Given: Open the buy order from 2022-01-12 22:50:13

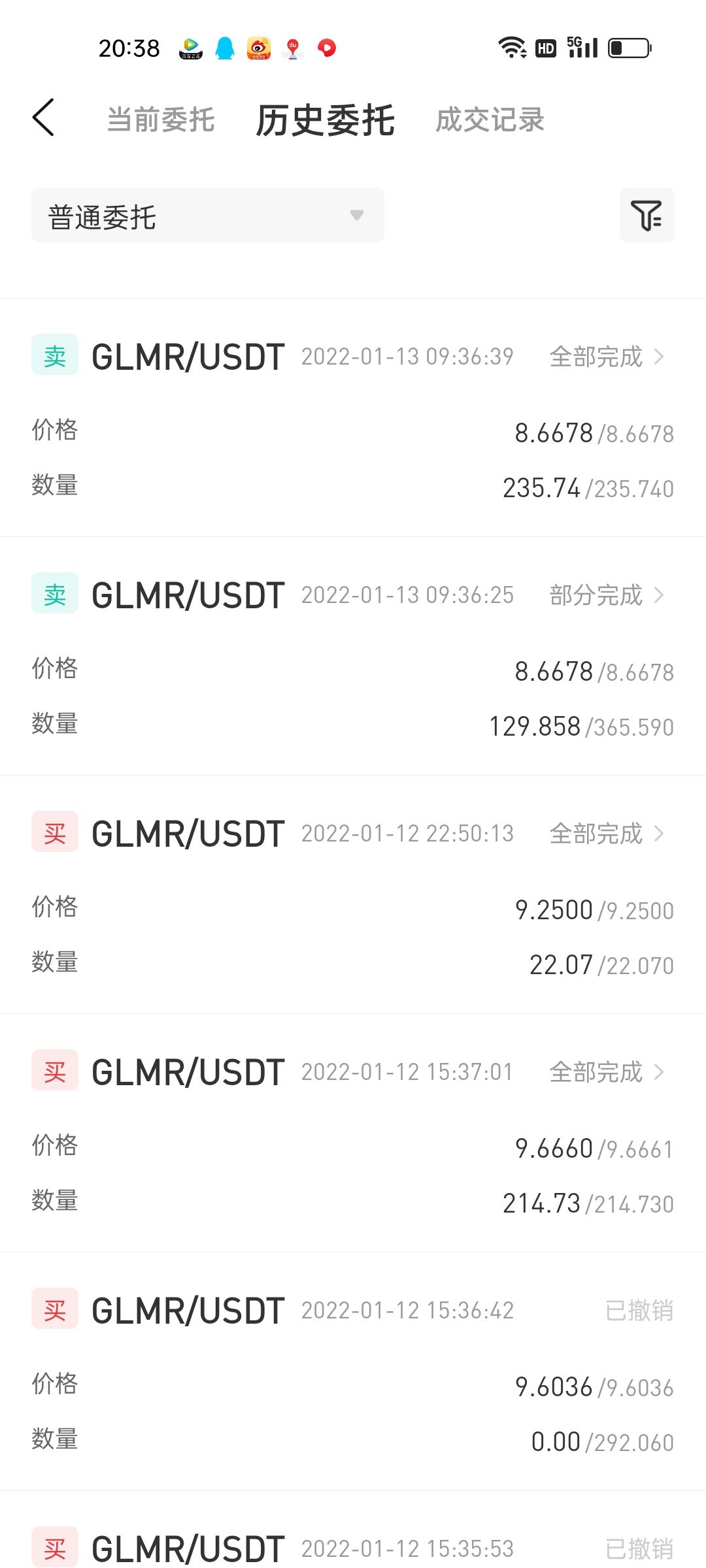Looking at the screenshot, I should coord(606,834).
